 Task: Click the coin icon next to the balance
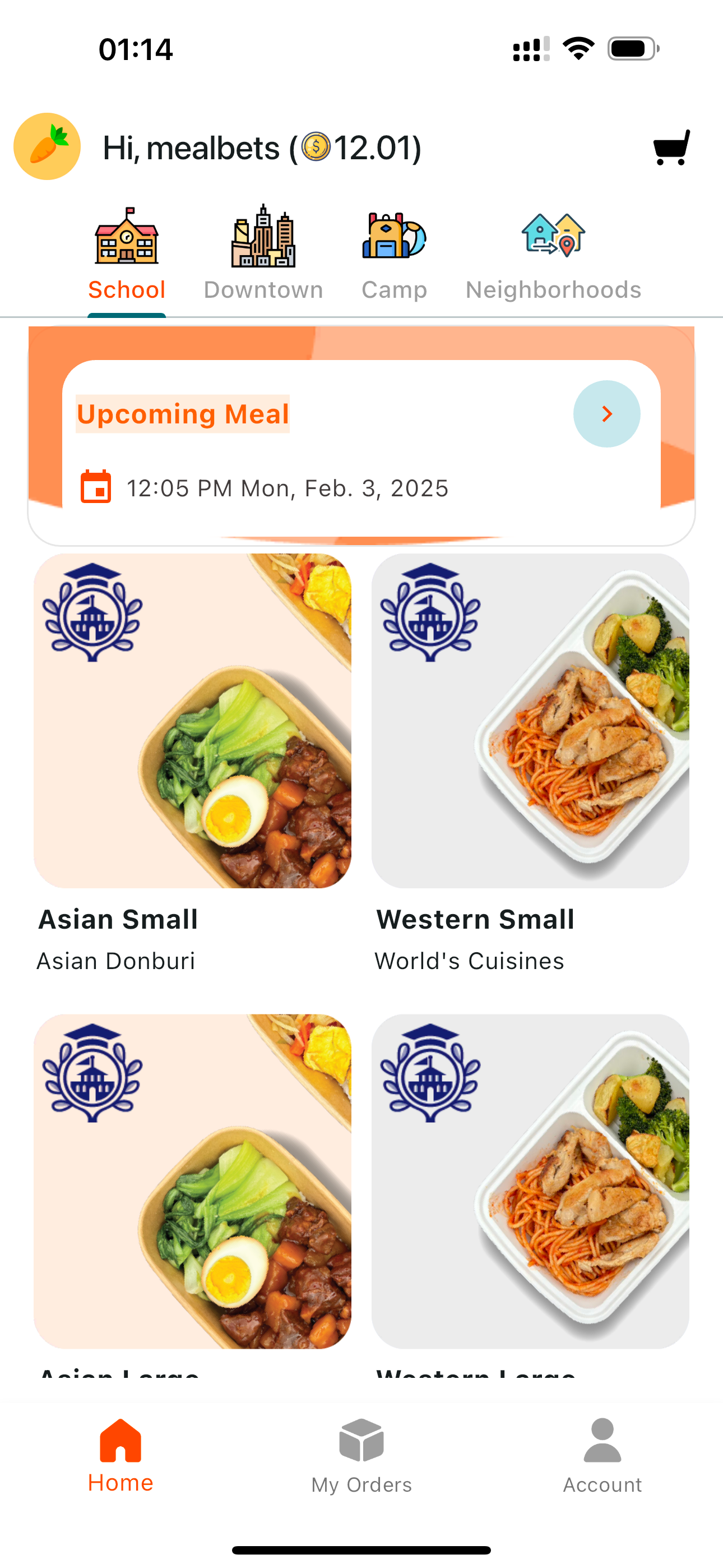[x=317, y=147]
